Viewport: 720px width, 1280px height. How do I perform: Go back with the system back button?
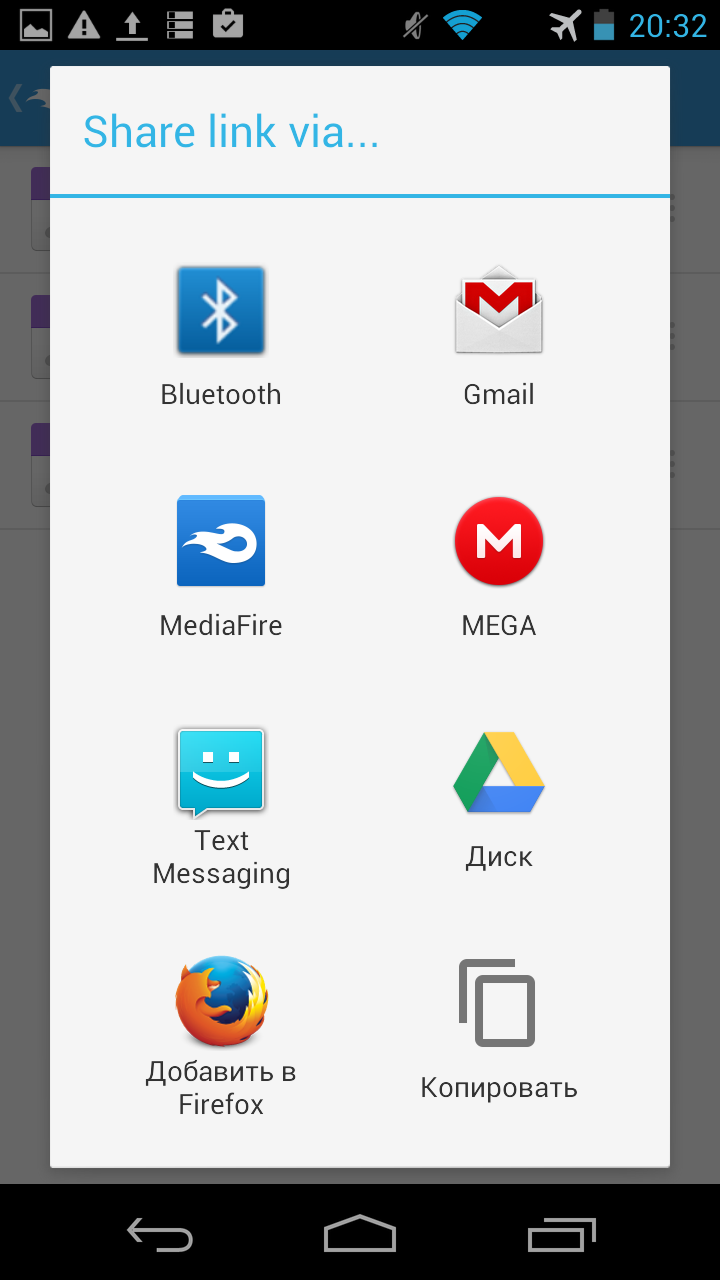160,1234
